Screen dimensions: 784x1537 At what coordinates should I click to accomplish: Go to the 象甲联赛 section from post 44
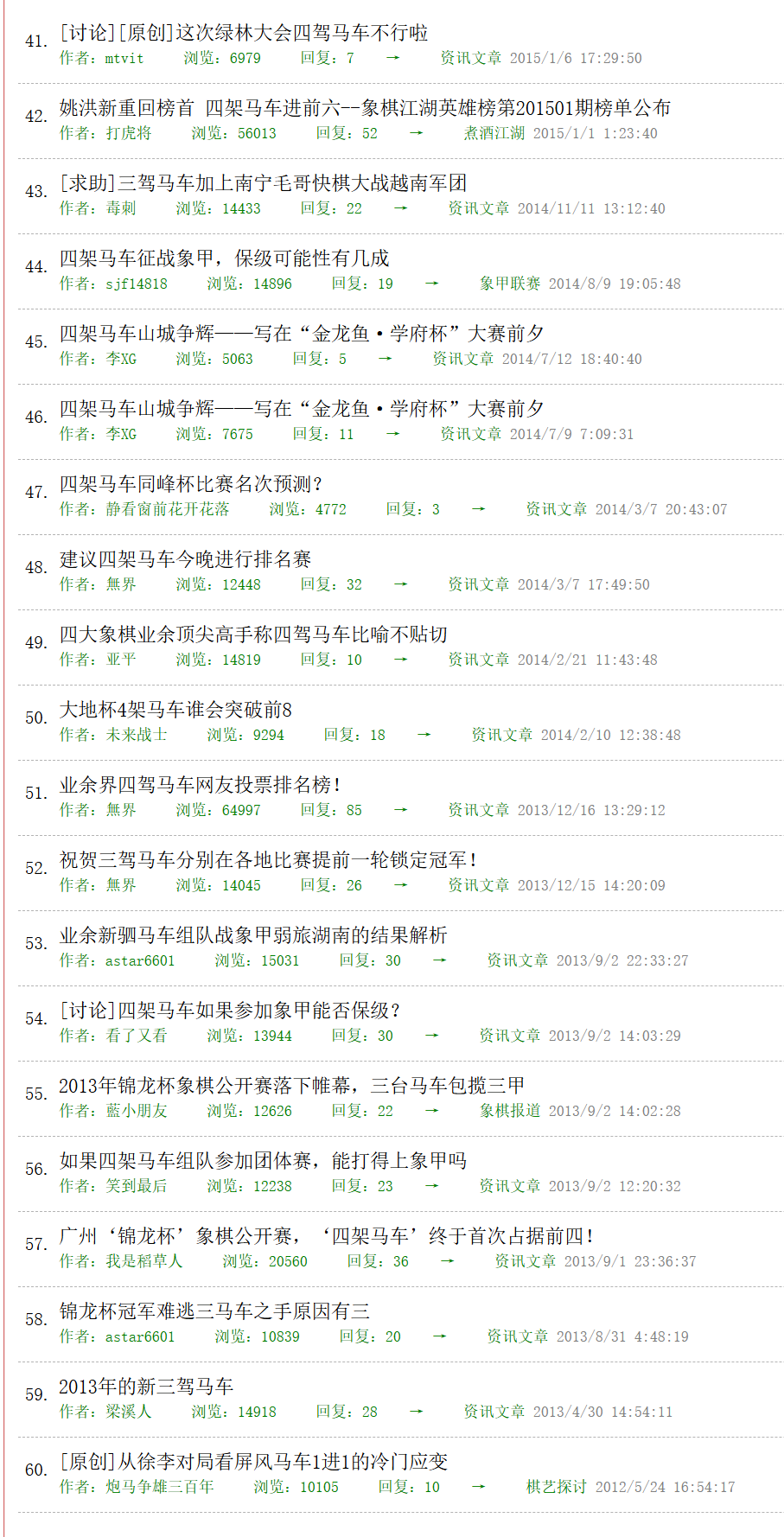510,284
